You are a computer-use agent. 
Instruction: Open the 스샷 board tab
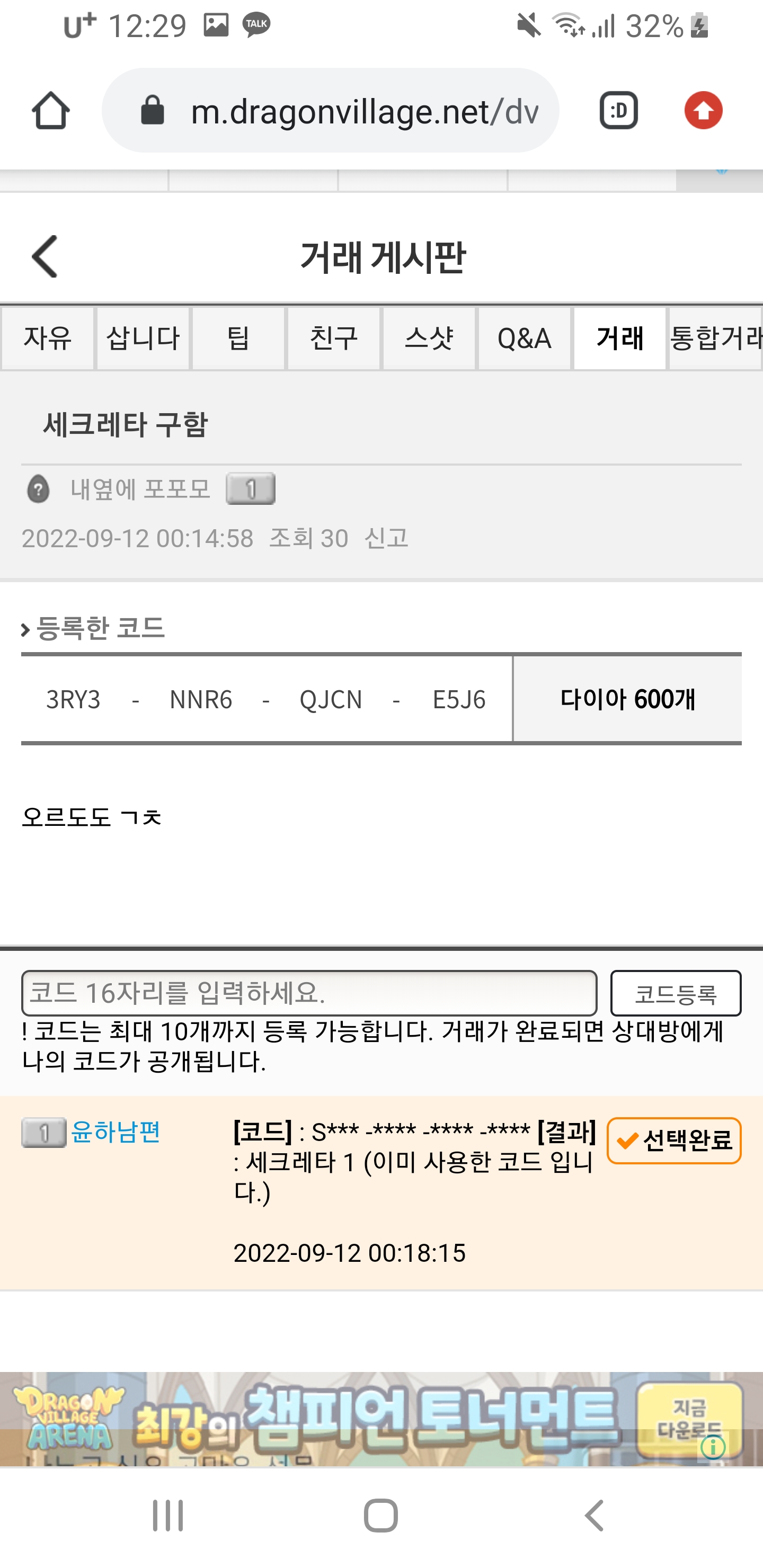pyautogui.click(x=429, y=338)
